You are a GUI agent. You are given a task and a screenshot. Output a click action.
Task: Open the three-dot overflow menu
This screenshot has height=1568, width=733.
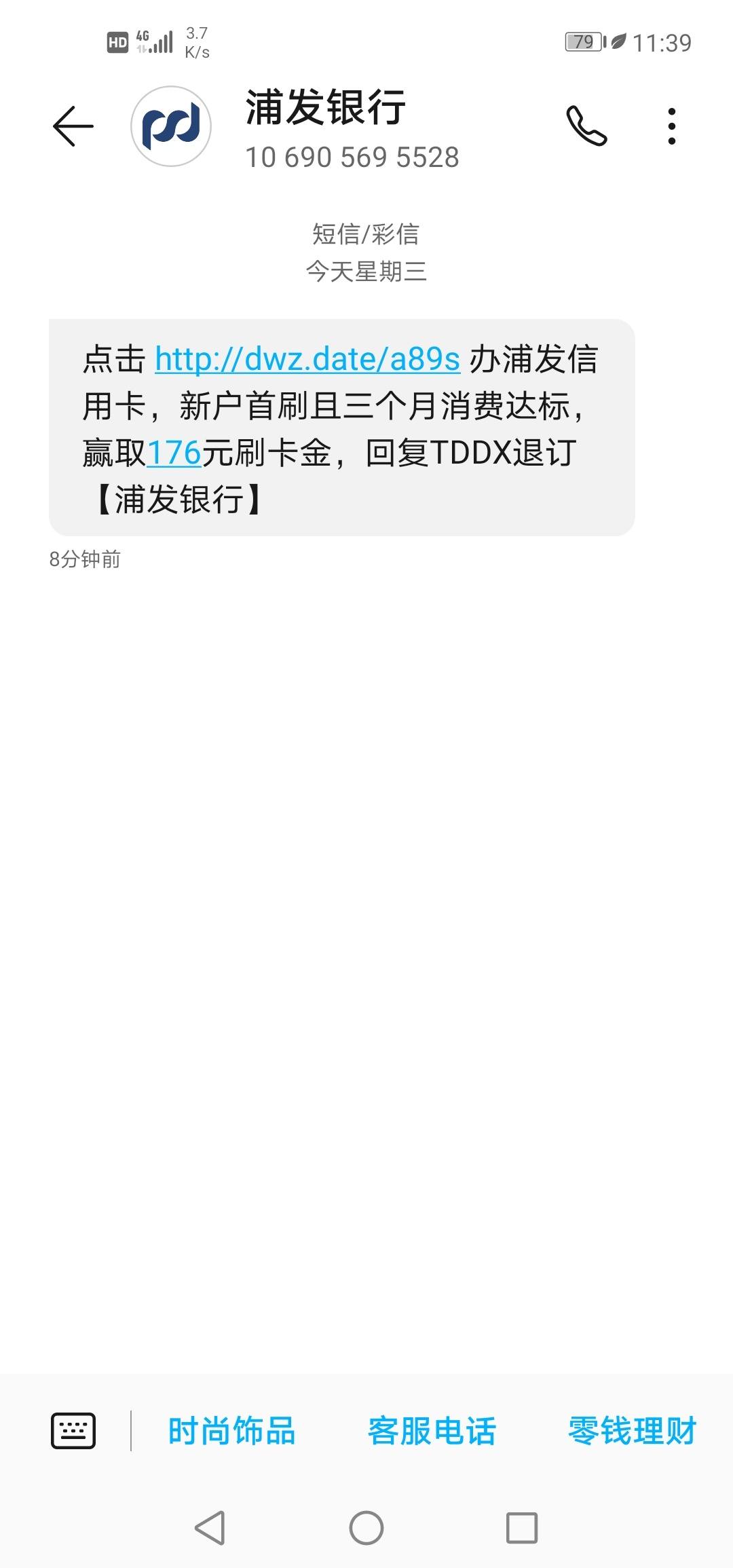click(672, 125)
